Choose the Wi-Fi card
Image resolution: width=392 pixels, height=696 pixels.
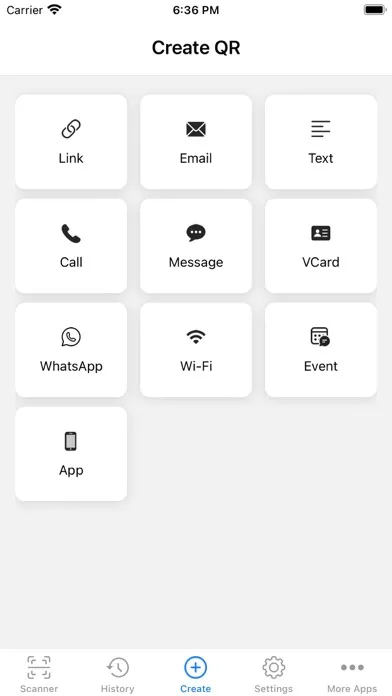pos(196,350)
